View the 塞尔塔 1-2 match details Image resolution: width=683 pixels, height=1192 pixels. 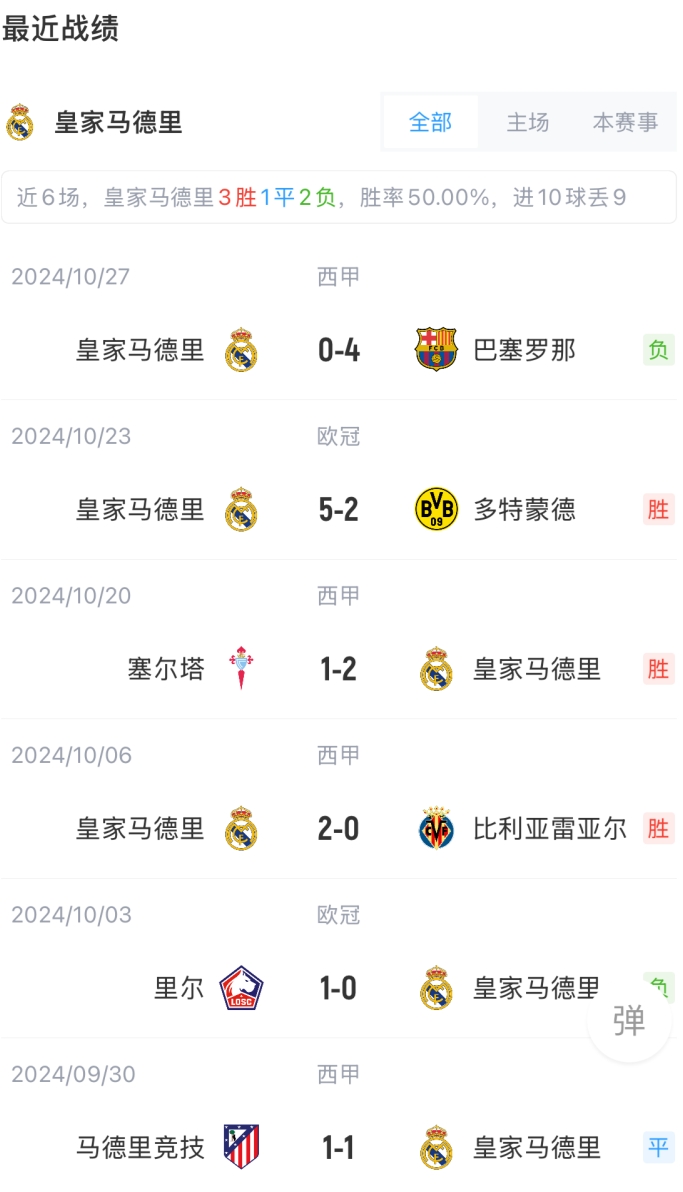point(339,669)
